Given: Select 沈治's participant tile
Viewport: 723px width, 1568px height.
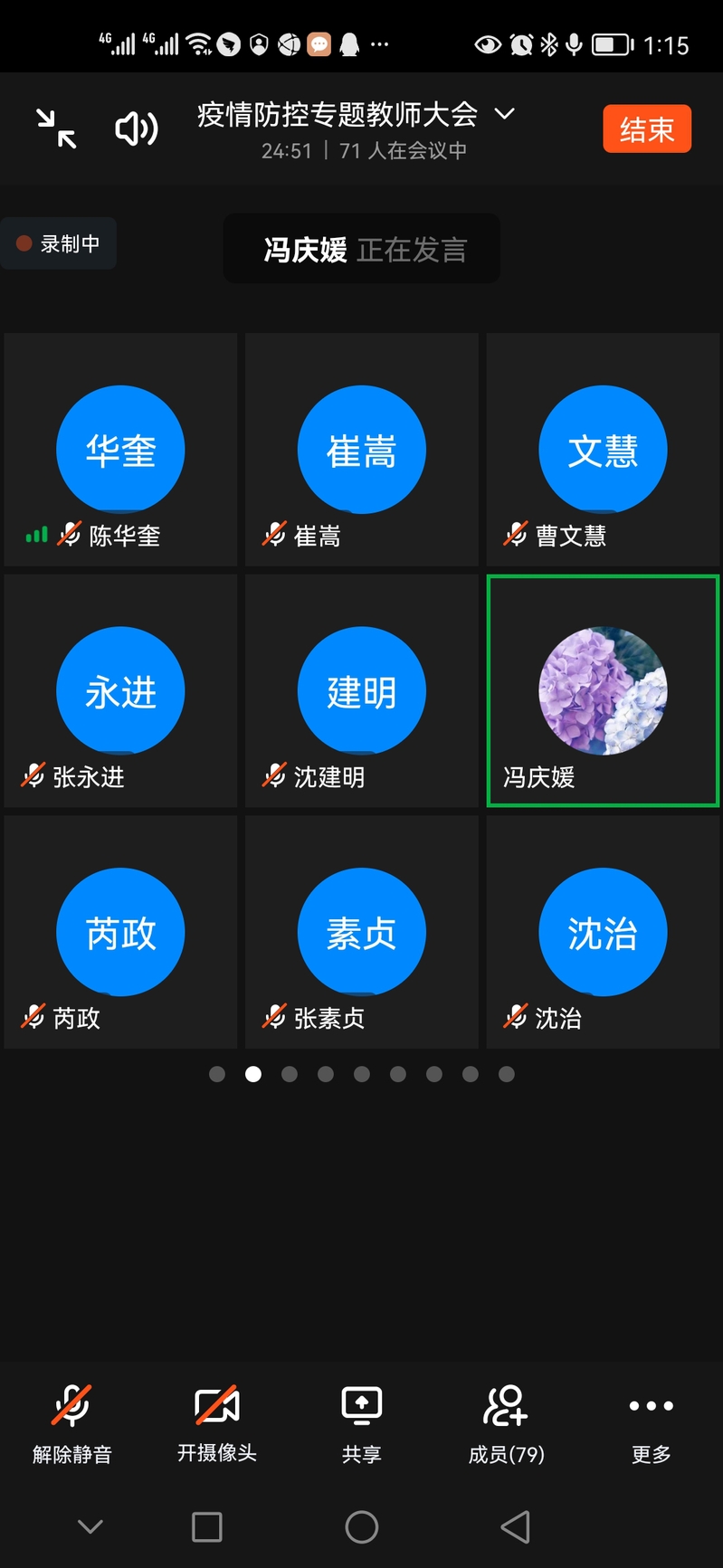Looking at the screenshot, I should (603, 932).
